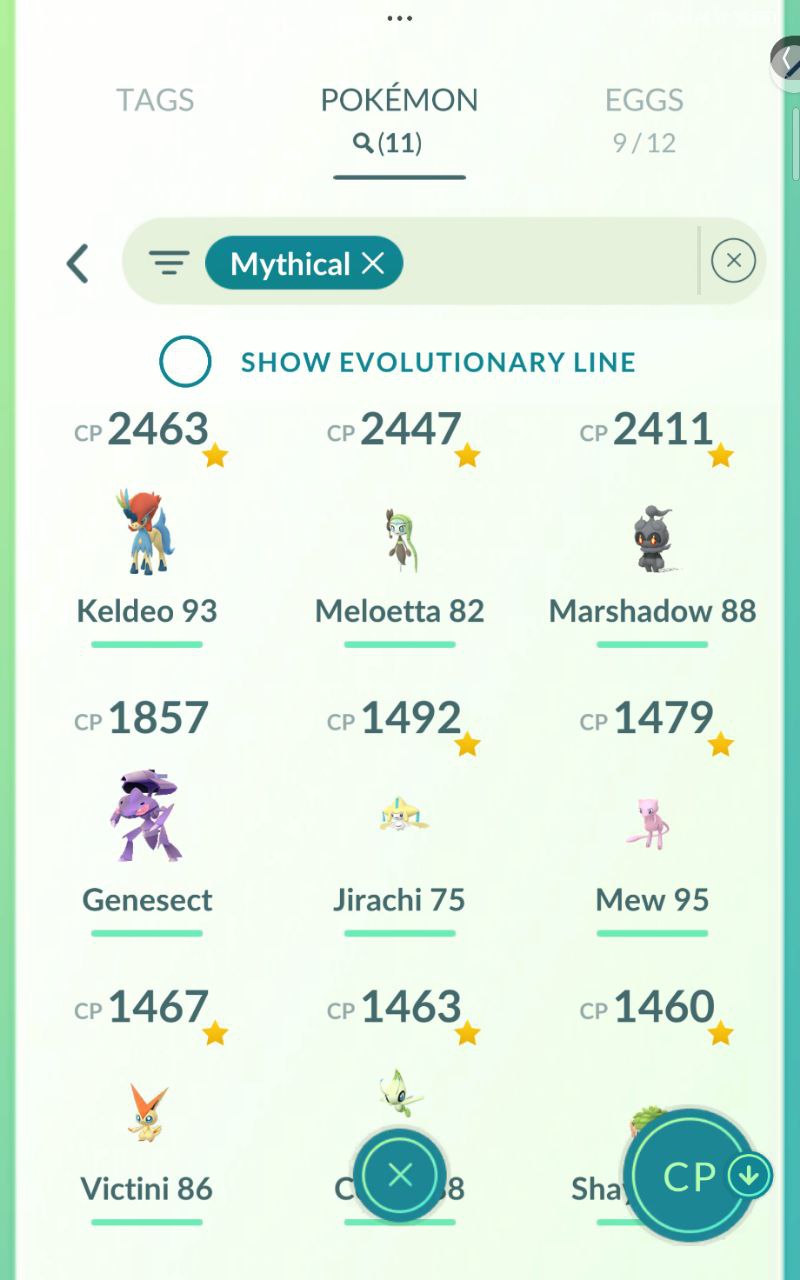Change the CP sort order
The height and width of the screenshot is (1280, 800).
click(692, 1175)
